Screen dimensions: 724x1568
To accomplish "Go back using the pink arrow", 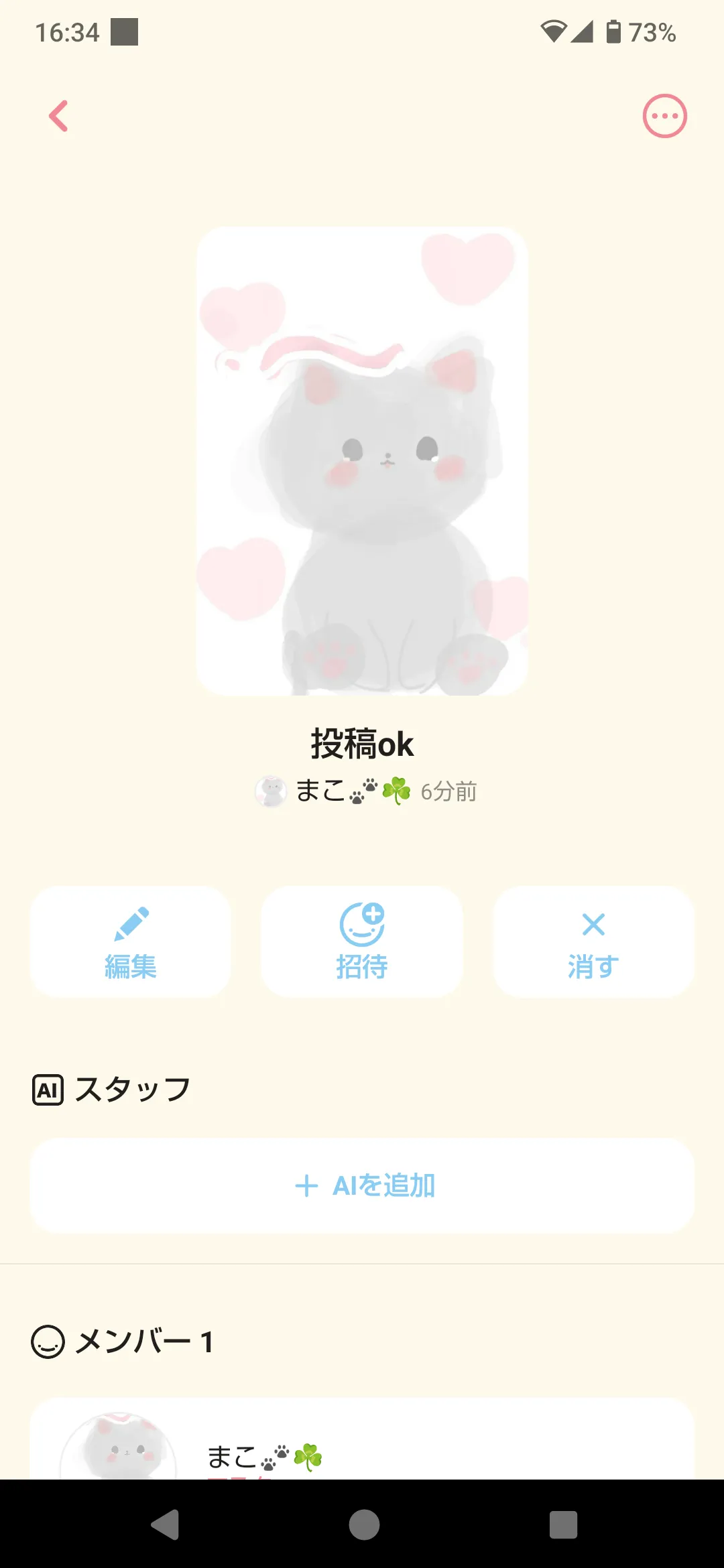I will click(59, 116).
